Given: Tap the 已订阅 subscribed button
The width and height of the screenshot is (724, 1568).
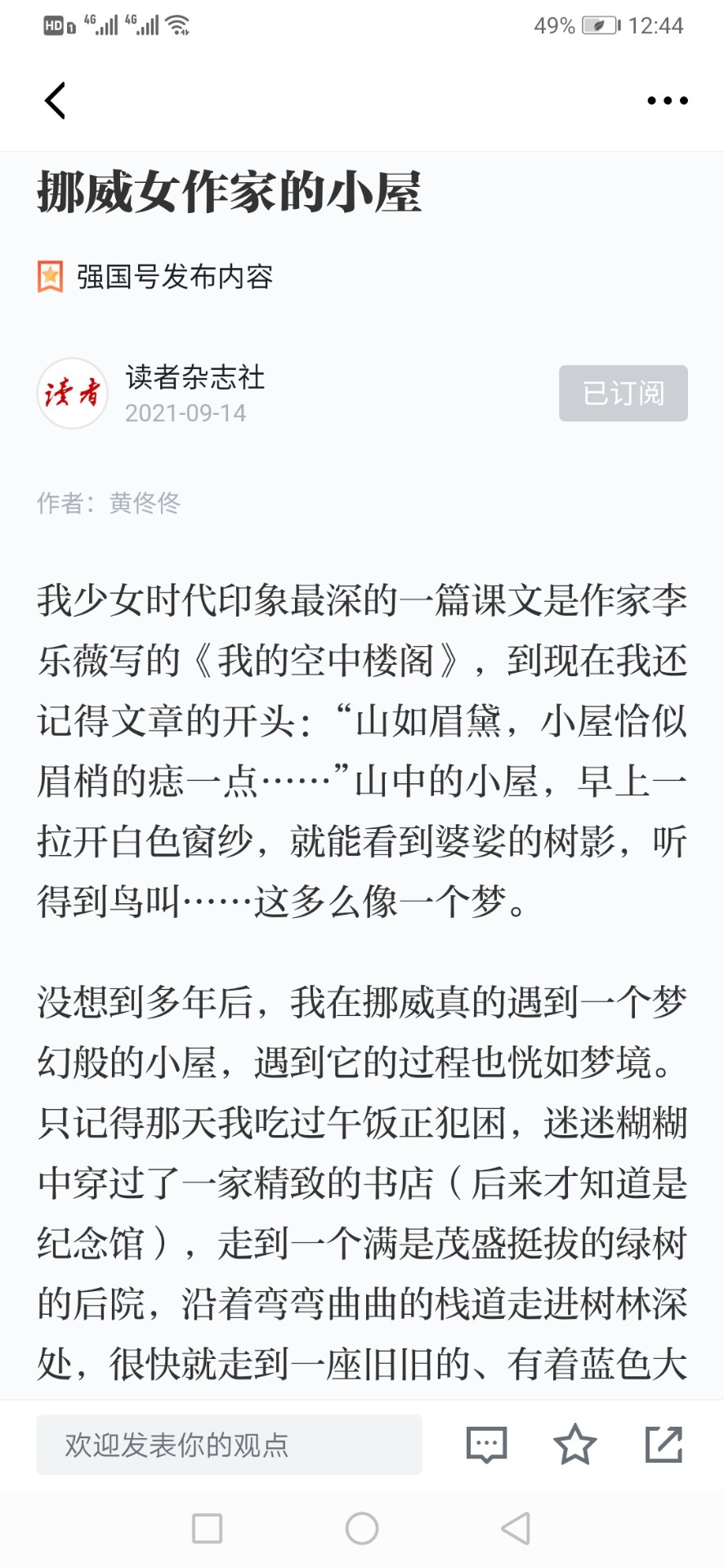Looking at the screenshot, I should click(x=623, y=394).
